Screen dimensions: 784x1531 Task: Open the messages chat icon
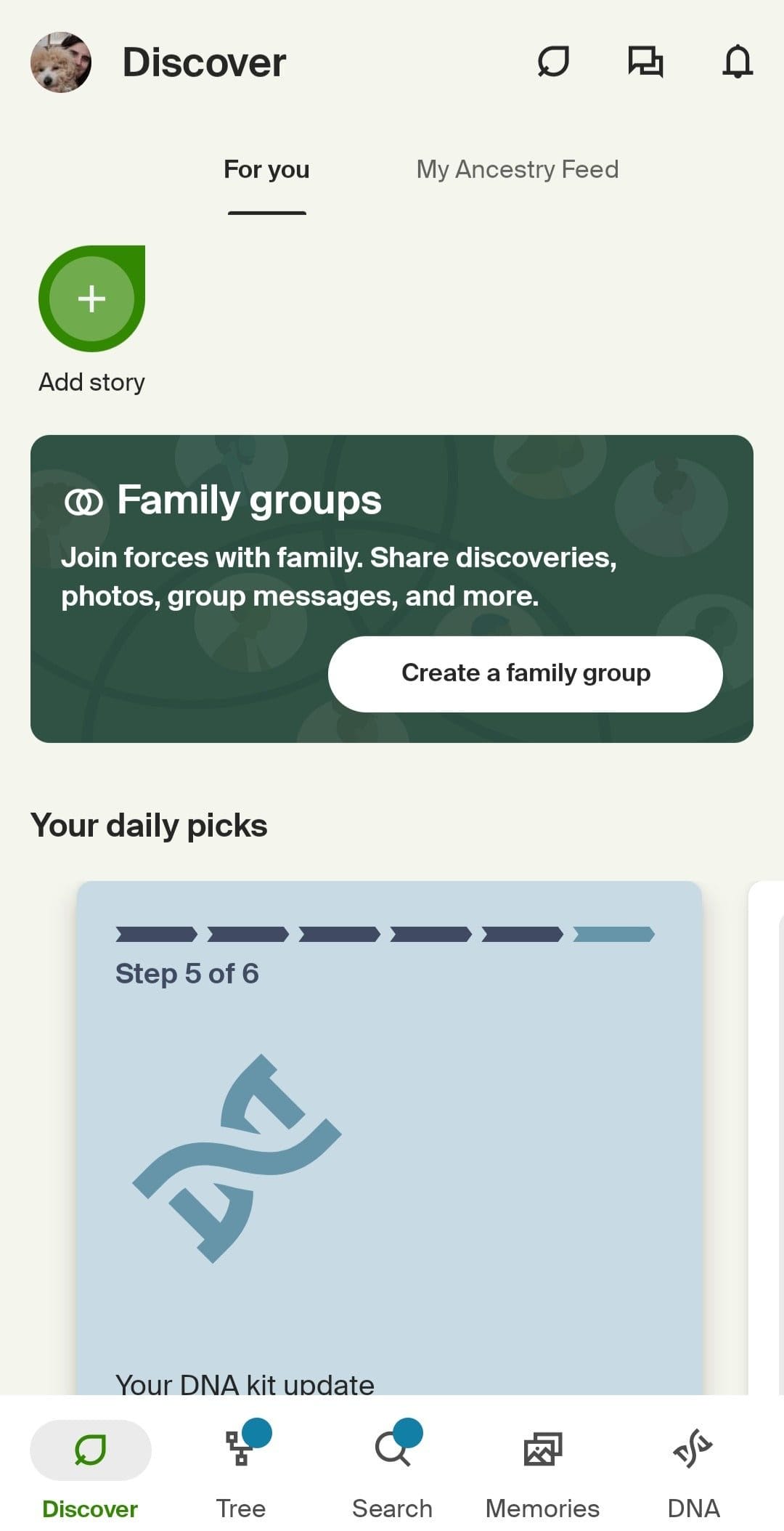click(x=645, y=62)
